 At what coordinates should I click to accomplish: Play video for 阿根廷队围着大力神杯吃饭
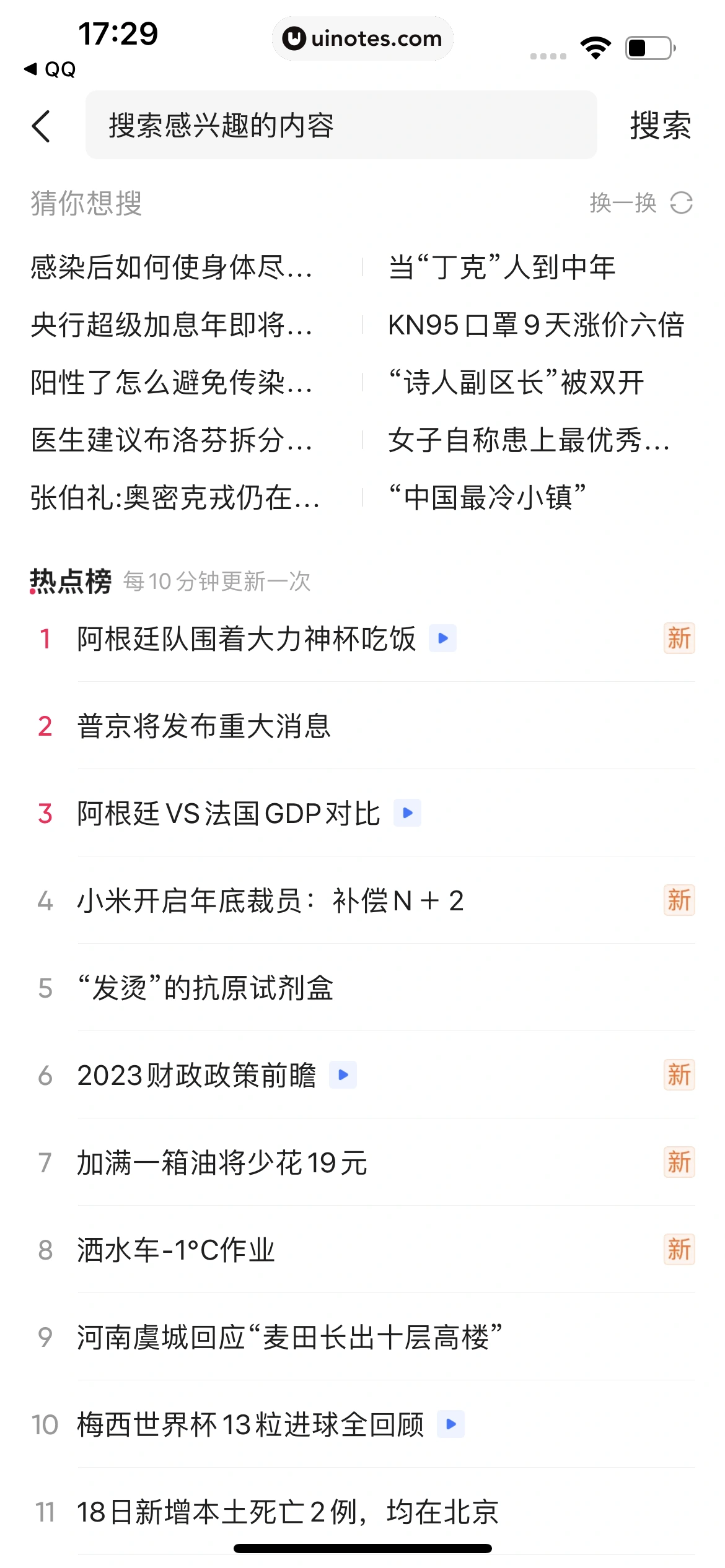(x=444, y=638)
